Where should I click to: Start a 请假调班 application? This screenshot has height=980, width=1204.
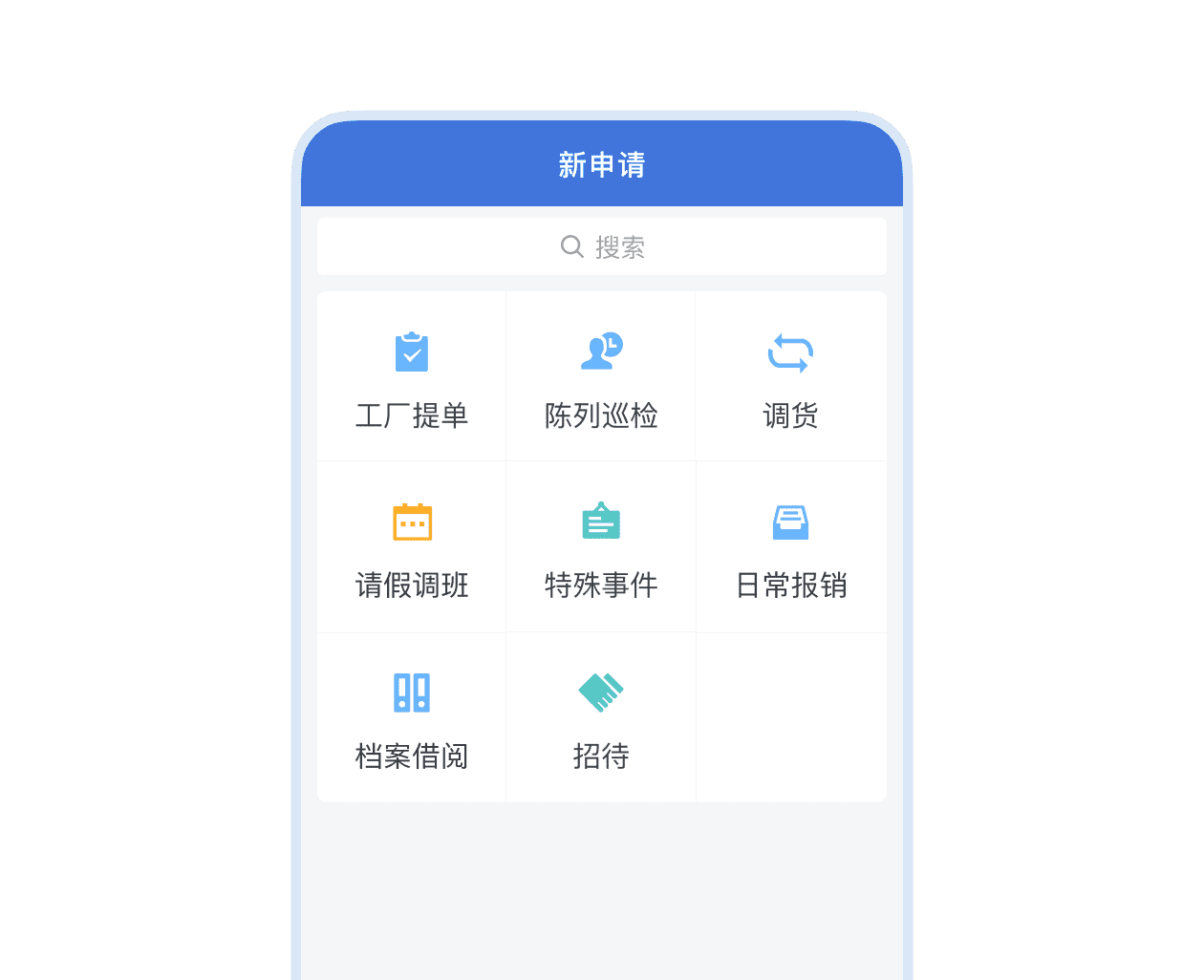(412, 548)
